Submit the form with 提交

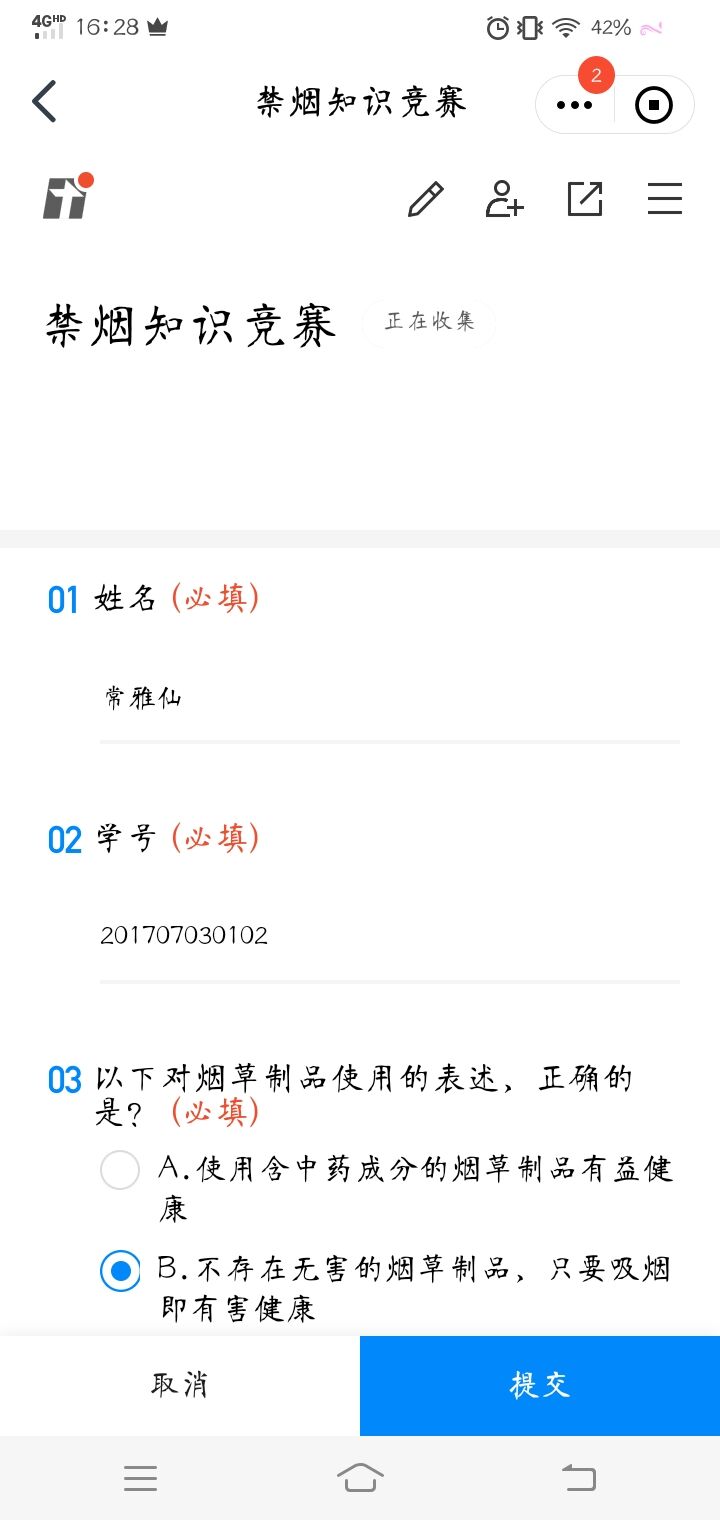point(540,1385)
